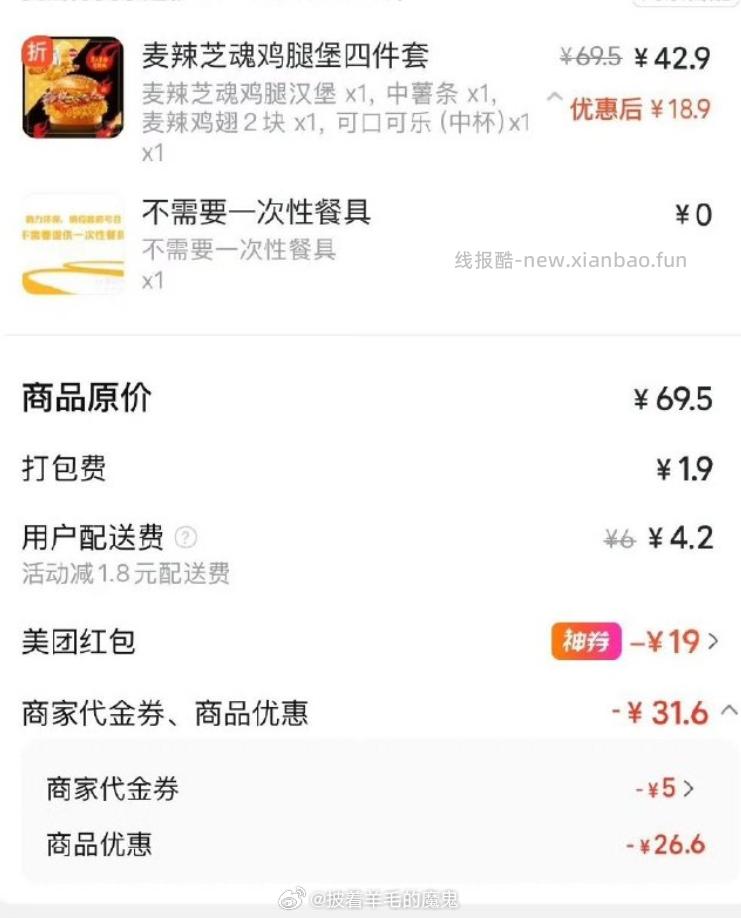This screenshot has height=918, width=741.
Task: Click the crossed-out ¥6 delivery fee
Action: [619, 538]
